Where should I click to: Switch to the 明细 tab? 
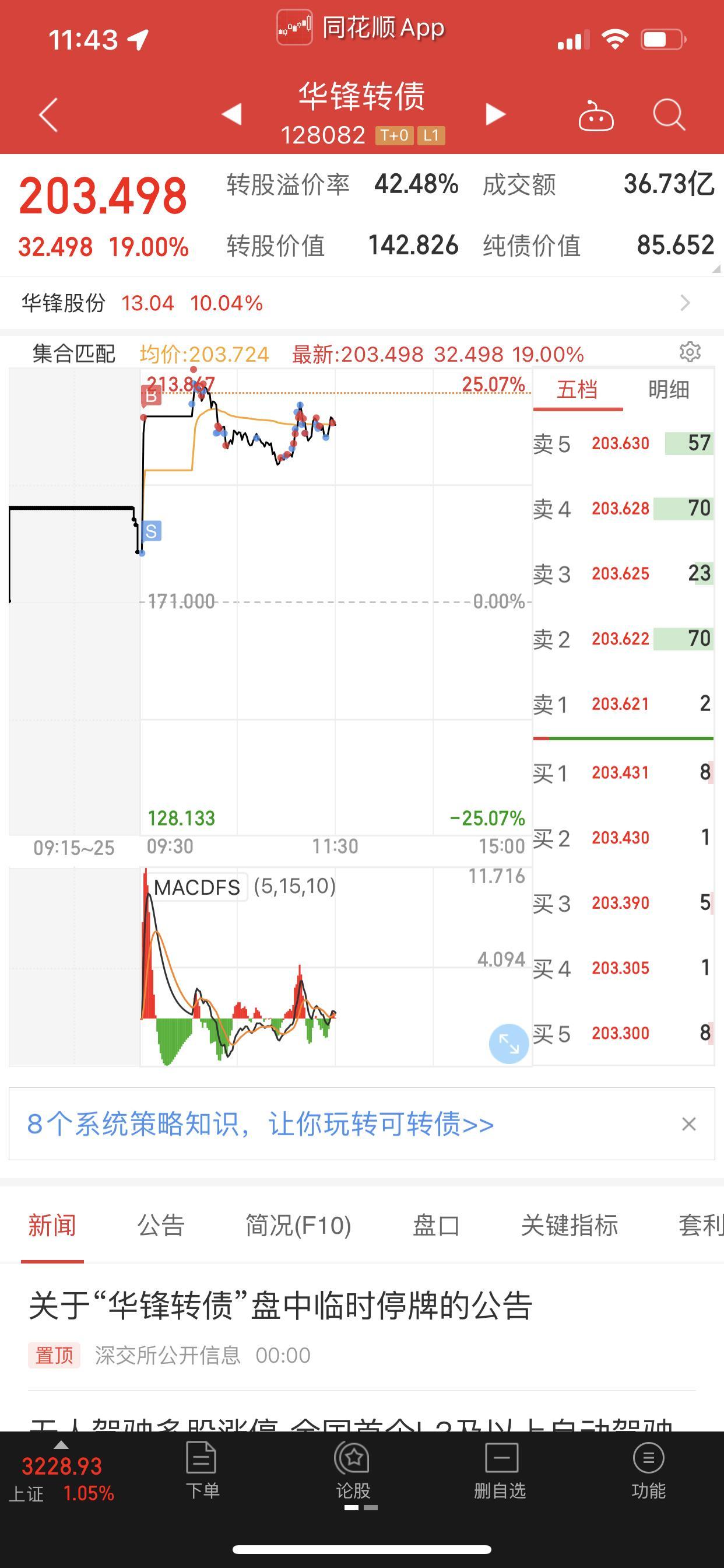pos(669,390)
